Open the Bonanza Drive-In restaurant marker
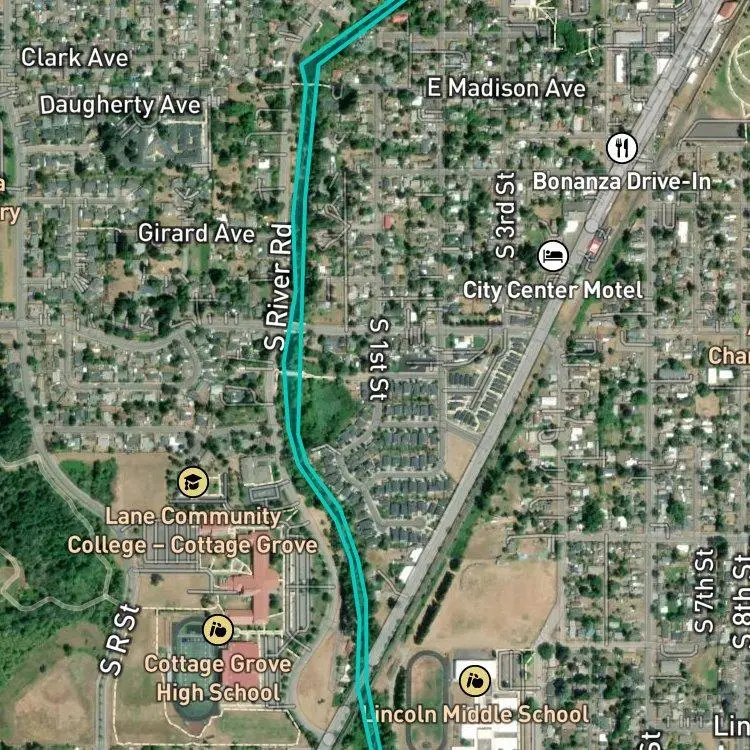This screenshot has width=750, height=750. (x=621, y=148)
